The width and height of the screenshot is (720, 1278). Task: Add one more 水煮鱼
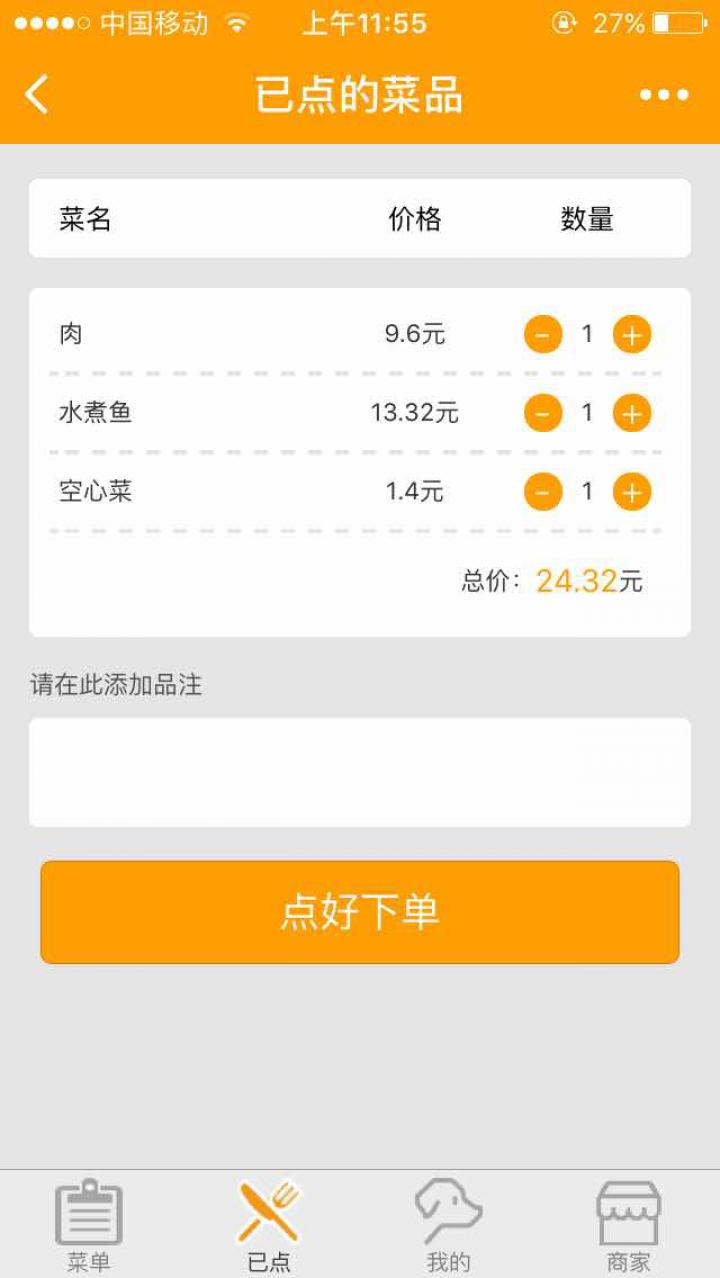click(x=631, y=412)
